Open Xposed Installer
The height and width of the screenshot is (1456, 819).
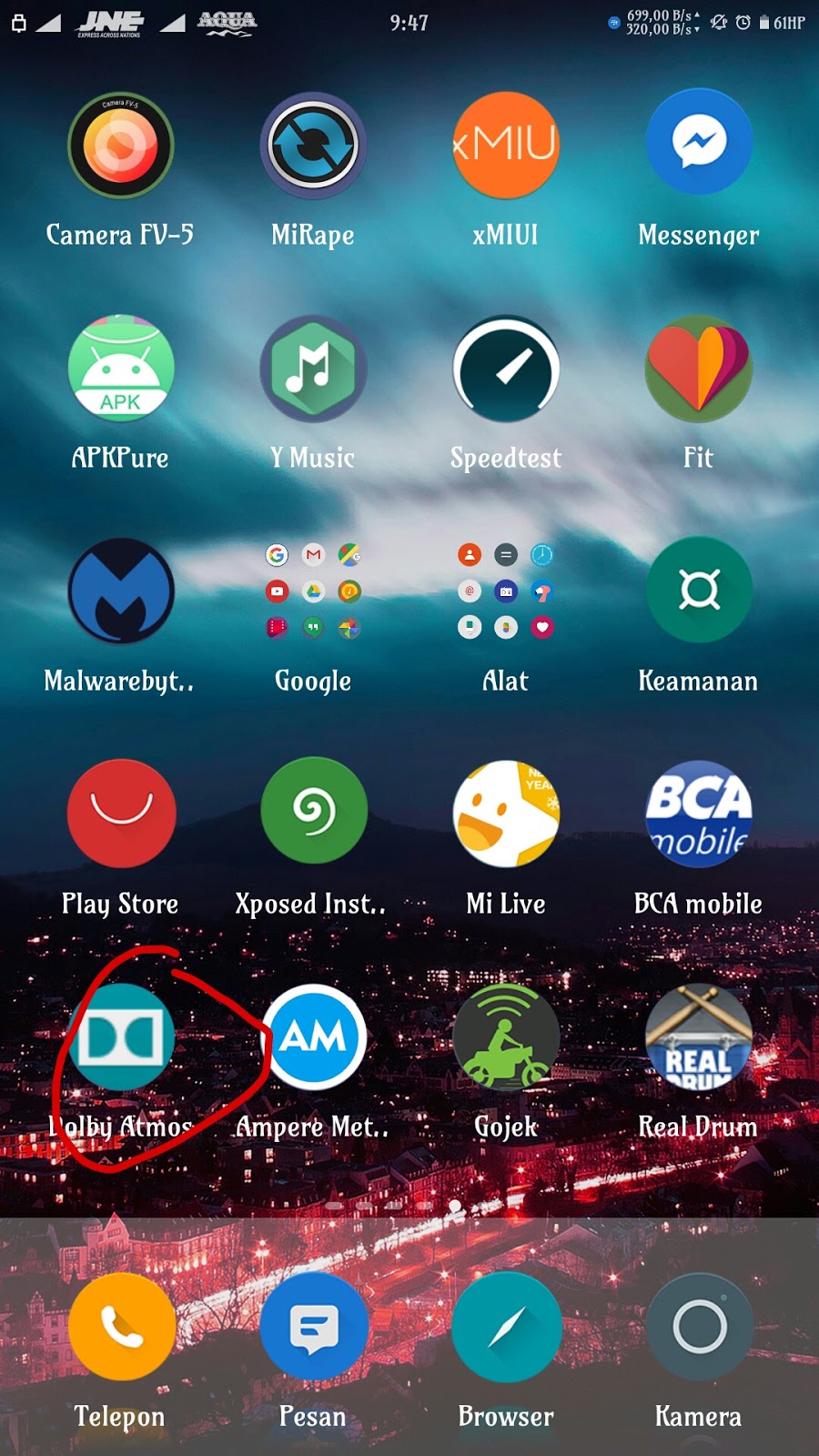pos(313,812)
